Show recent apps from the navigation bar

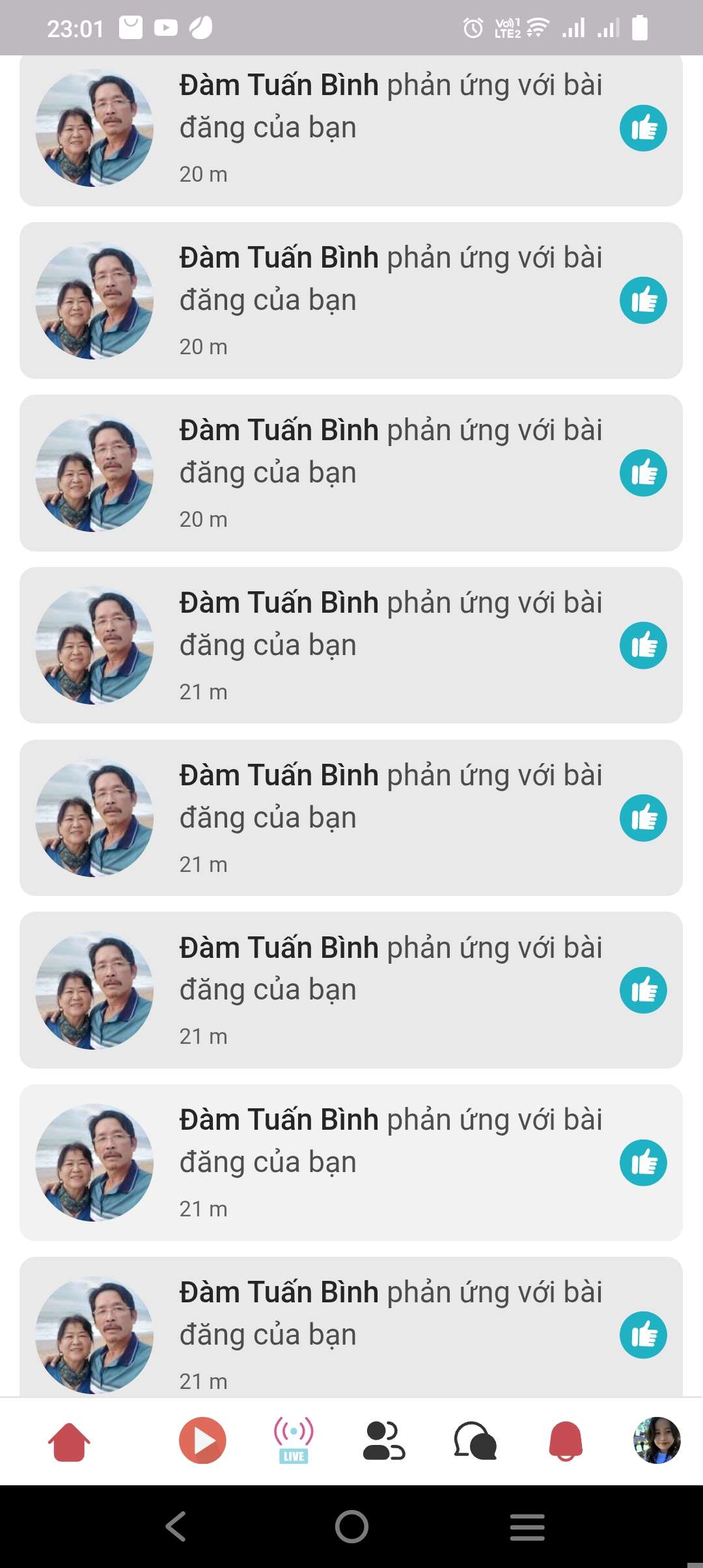tap(527, 1526)
